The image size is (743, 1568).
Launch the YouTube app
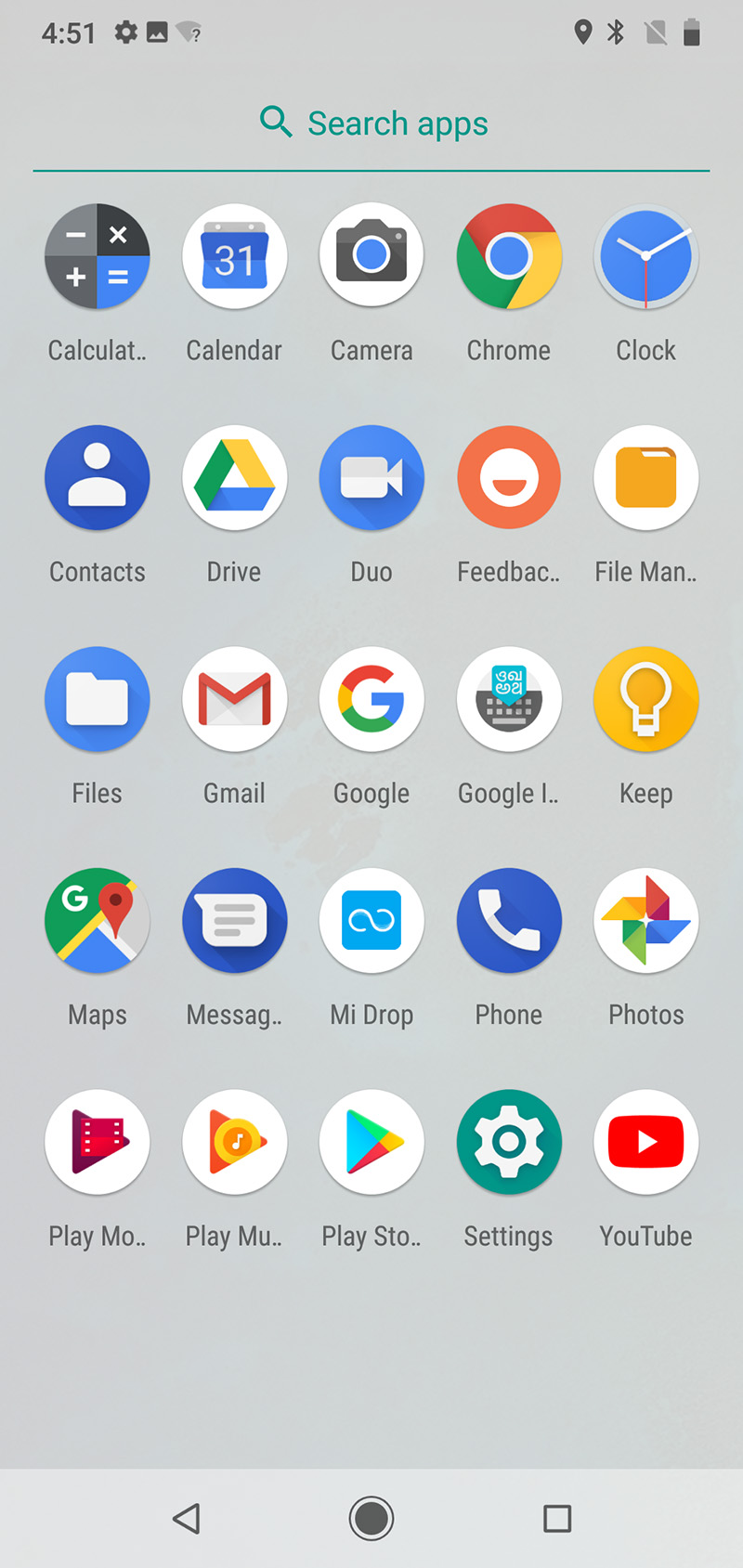(x=645, y=1142)
